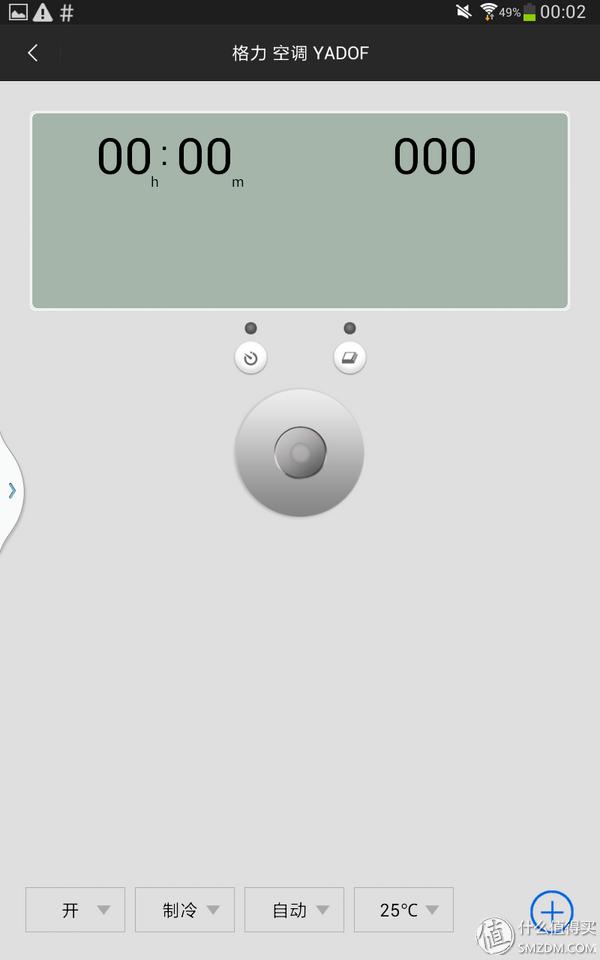
Task: Tap the eraser clear button
Action: tap(349, 358)
